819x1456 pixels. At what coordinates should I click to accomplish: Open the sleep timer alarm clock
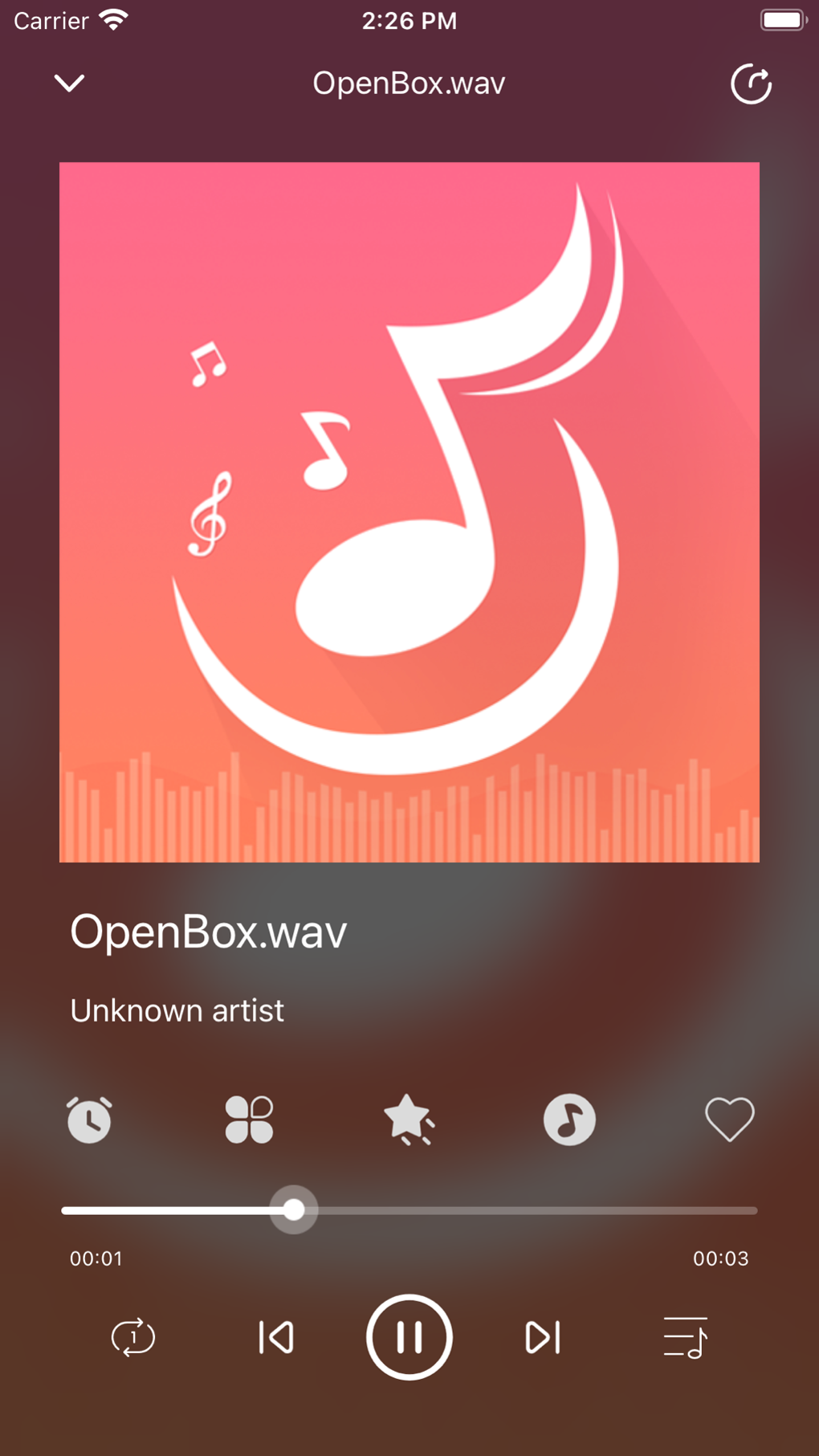tap(89, 1119)
